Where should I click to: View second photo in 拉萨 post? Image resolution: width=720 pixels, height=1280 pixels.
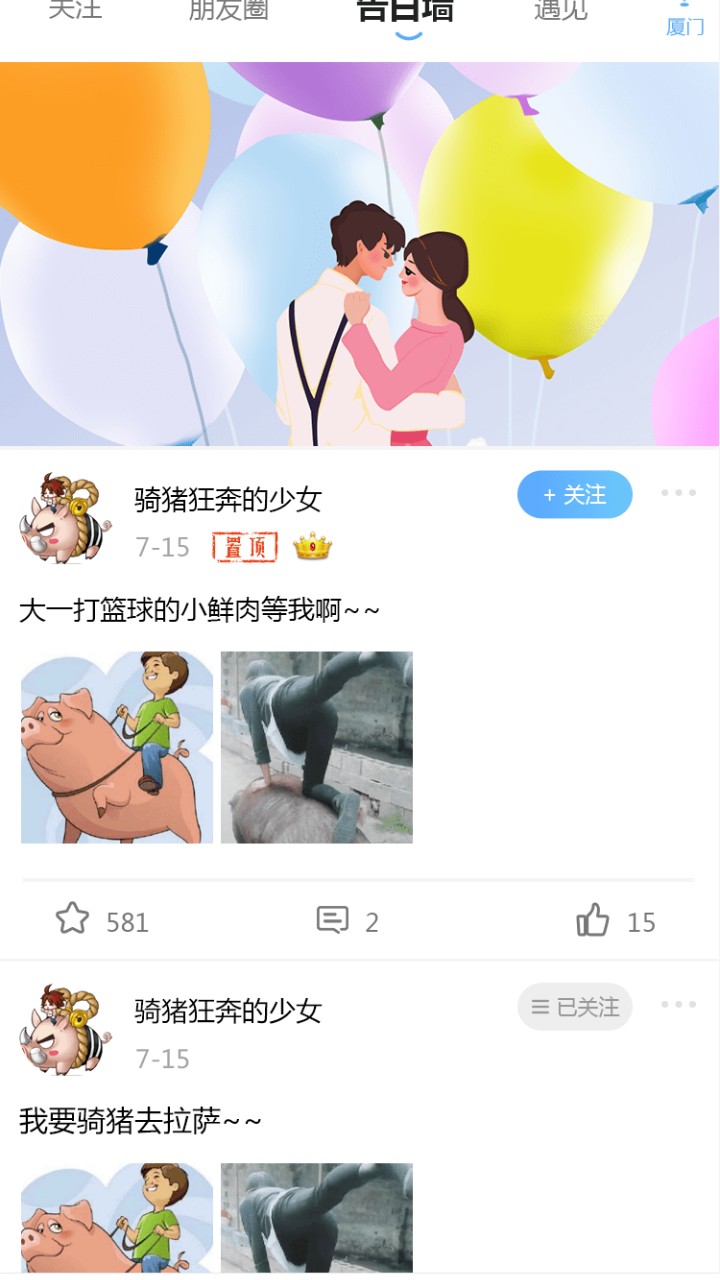coord(316,1218)
